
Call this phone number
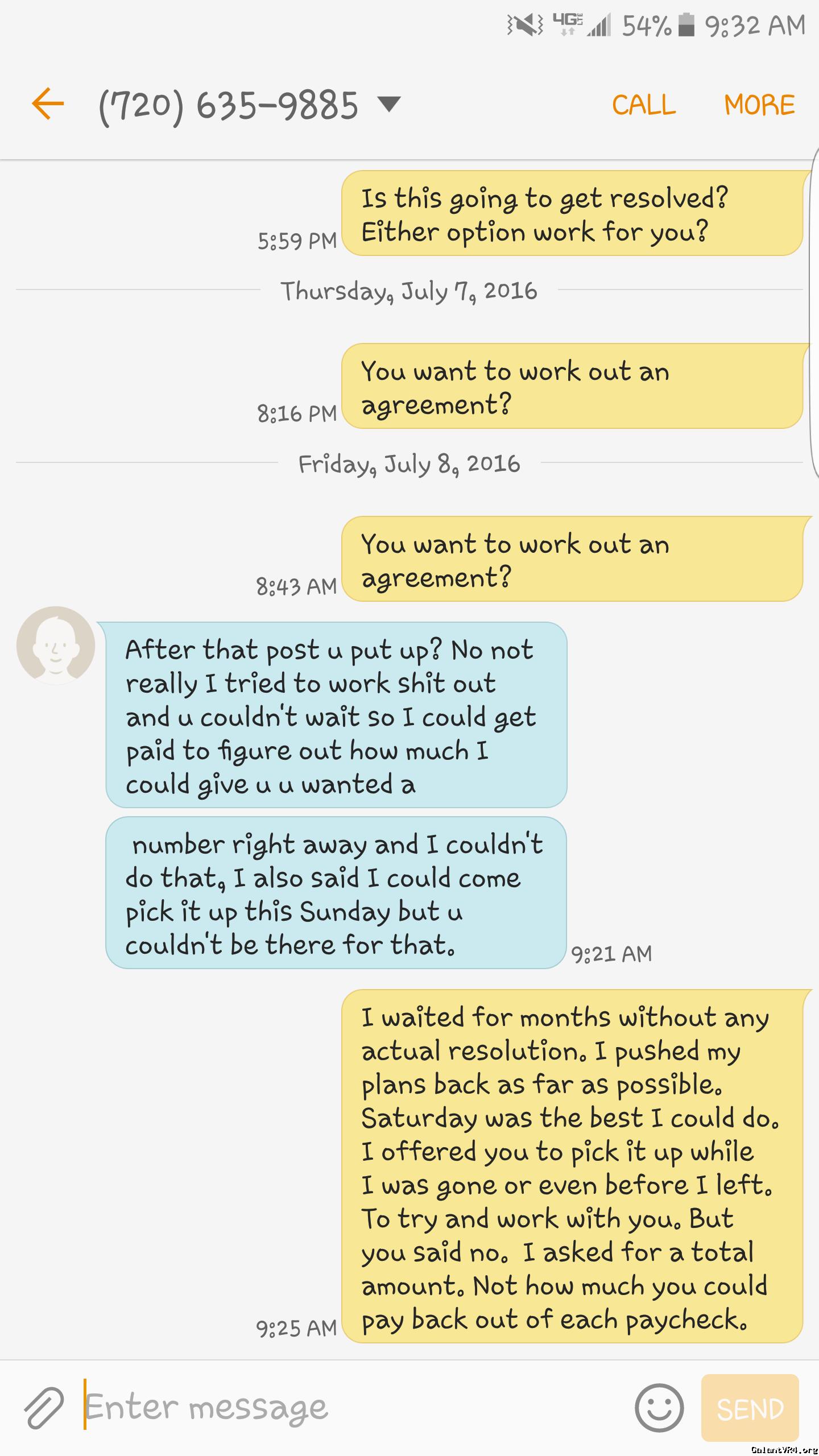[644, 105]
